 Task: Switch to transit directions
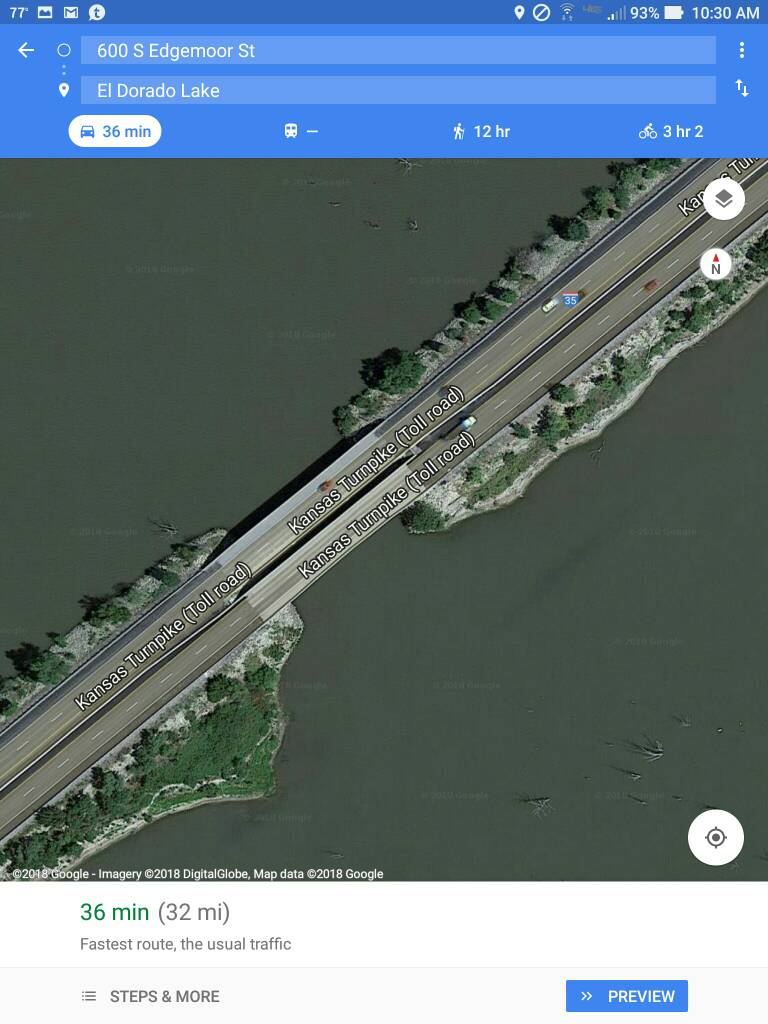pyautogui.click(x=300, y=131)
